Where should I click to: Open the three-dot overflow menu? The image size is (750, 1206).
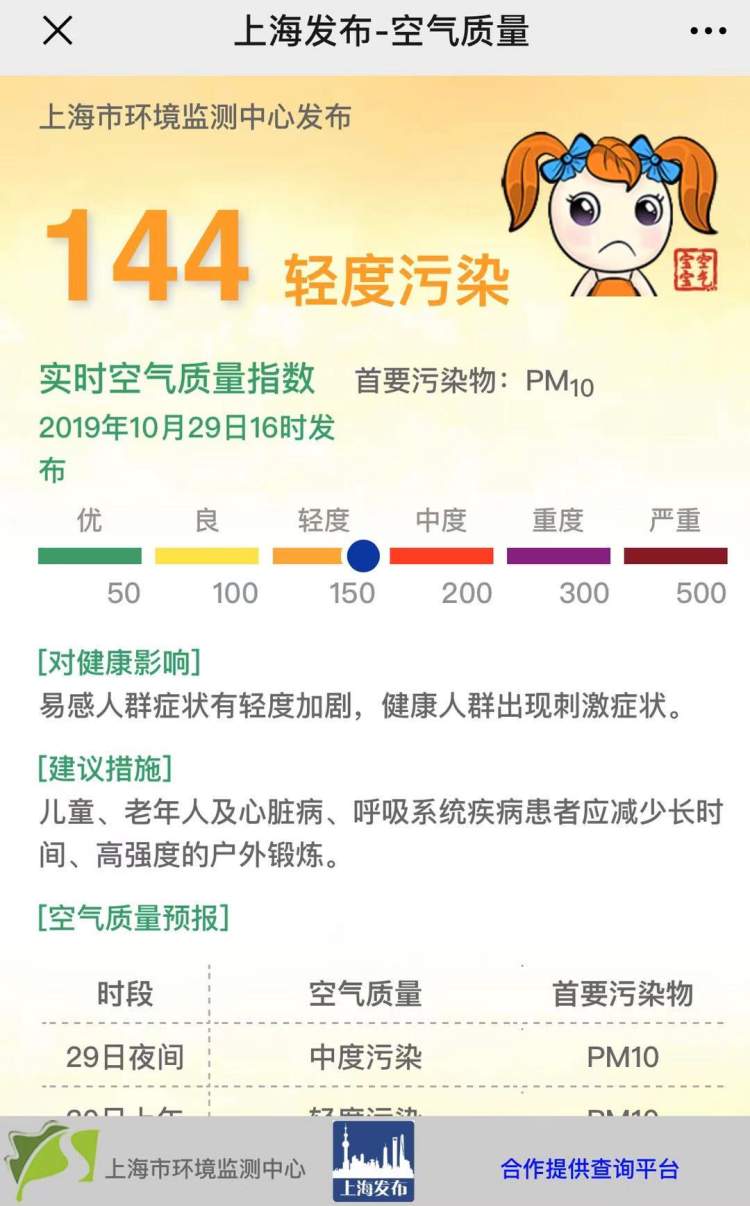(x=708, y=31)
